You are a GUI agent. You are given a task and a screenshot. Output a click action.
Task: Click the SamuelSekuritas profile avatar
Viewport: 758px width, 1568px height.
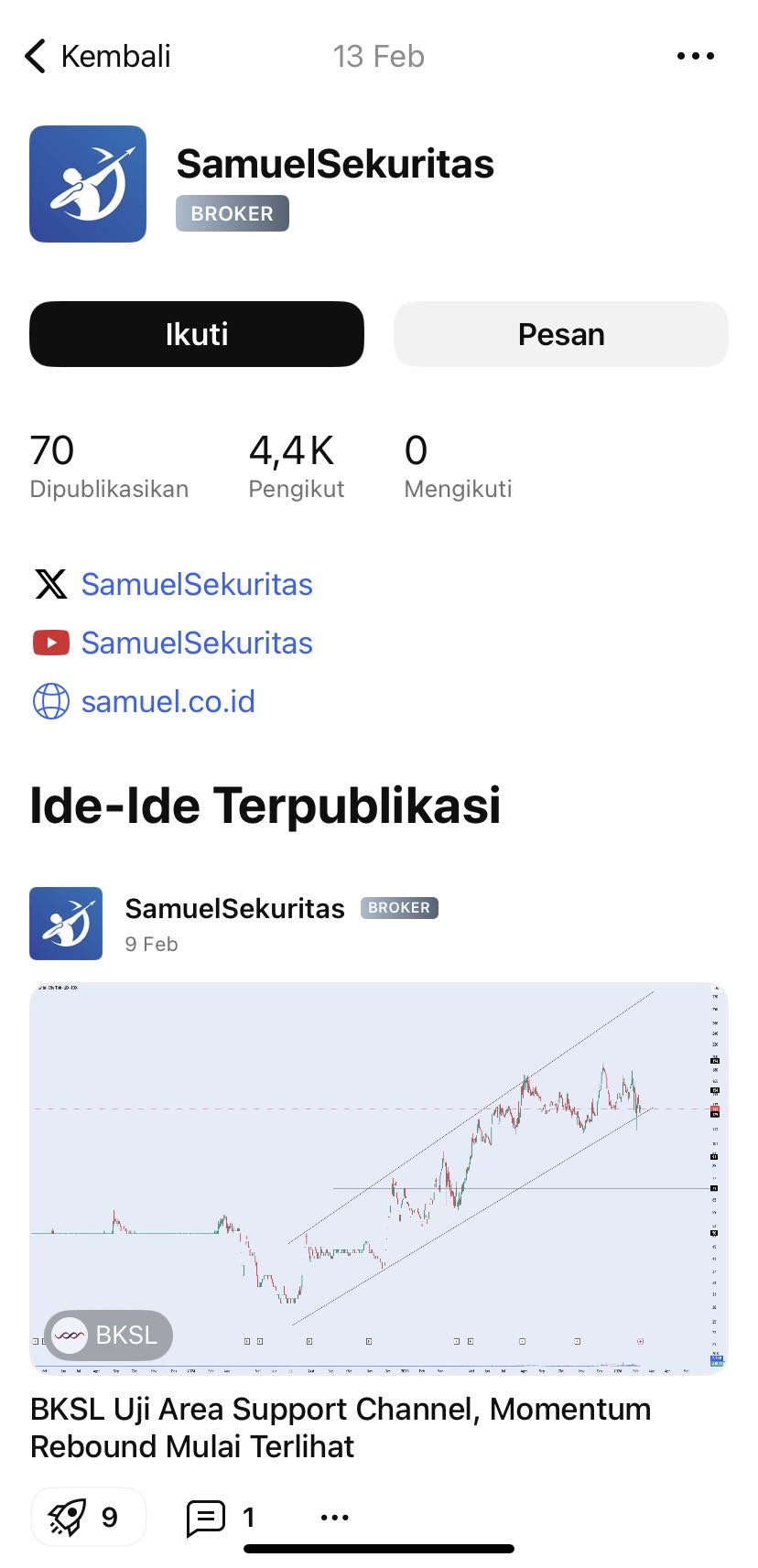(88, 182)
